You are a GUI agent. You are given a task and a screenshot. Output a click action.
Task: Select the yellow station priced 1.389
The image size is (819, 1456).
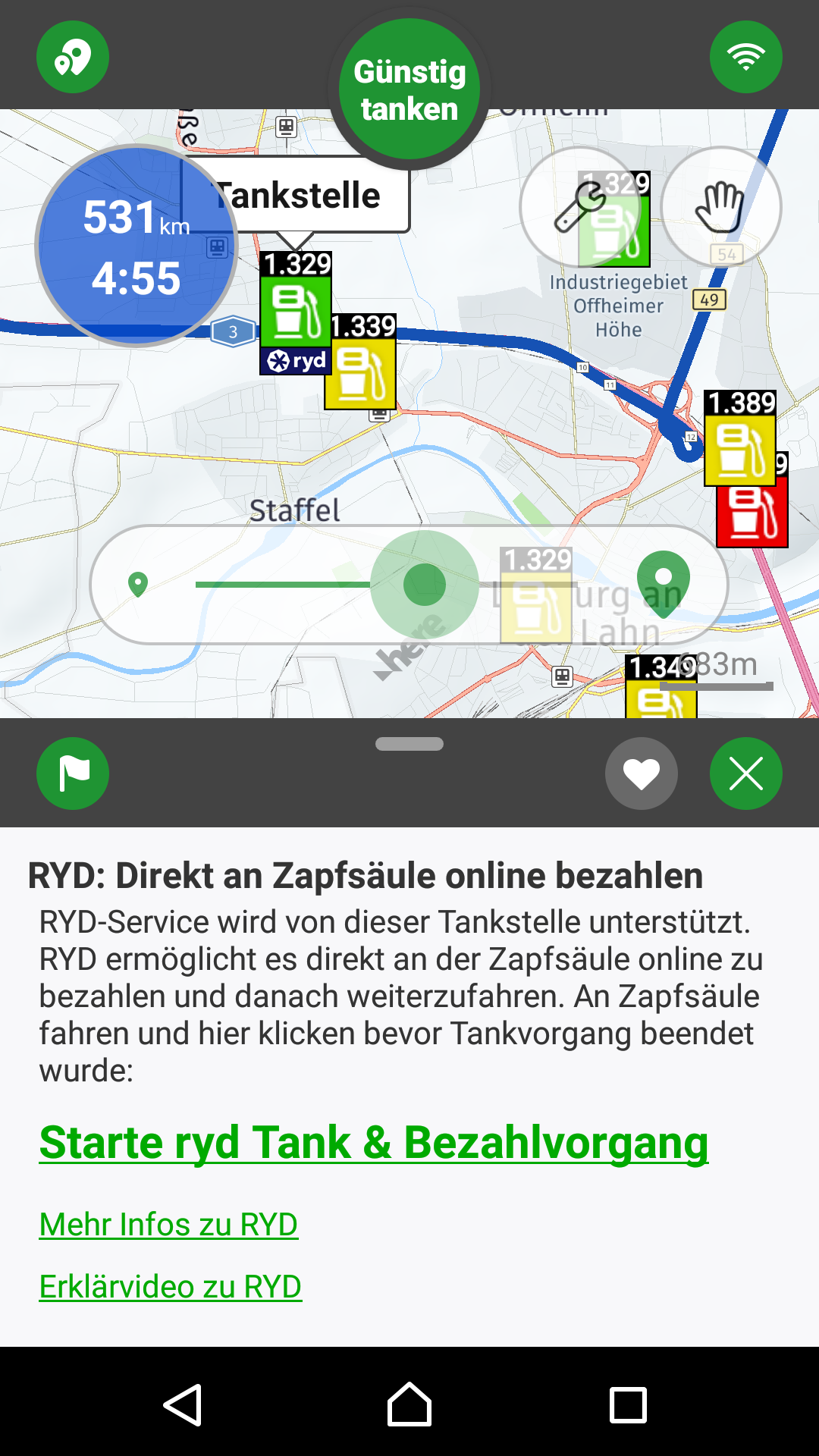pos(739,447)
